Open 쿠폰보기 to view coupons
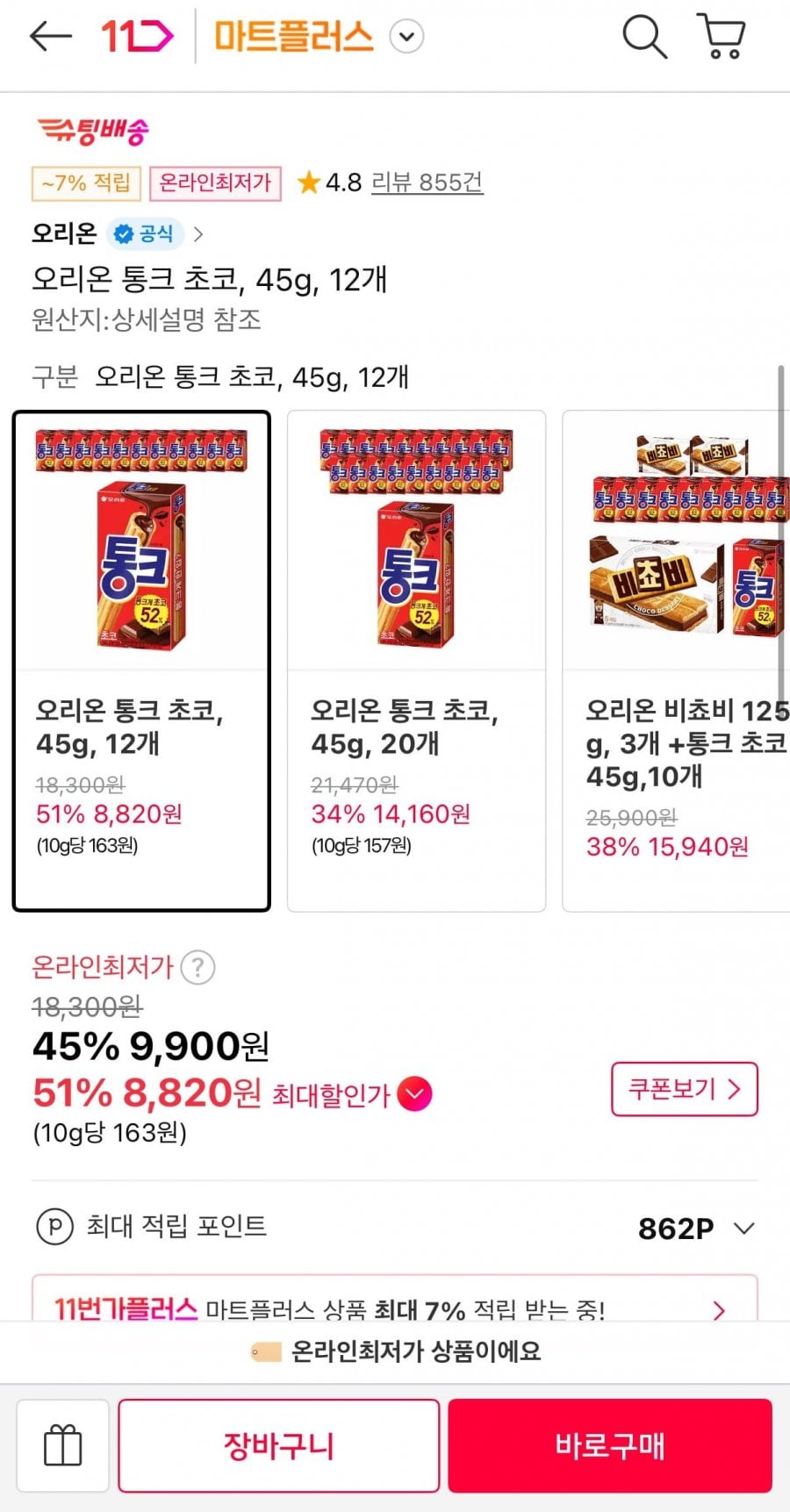 click(684, 1090)
